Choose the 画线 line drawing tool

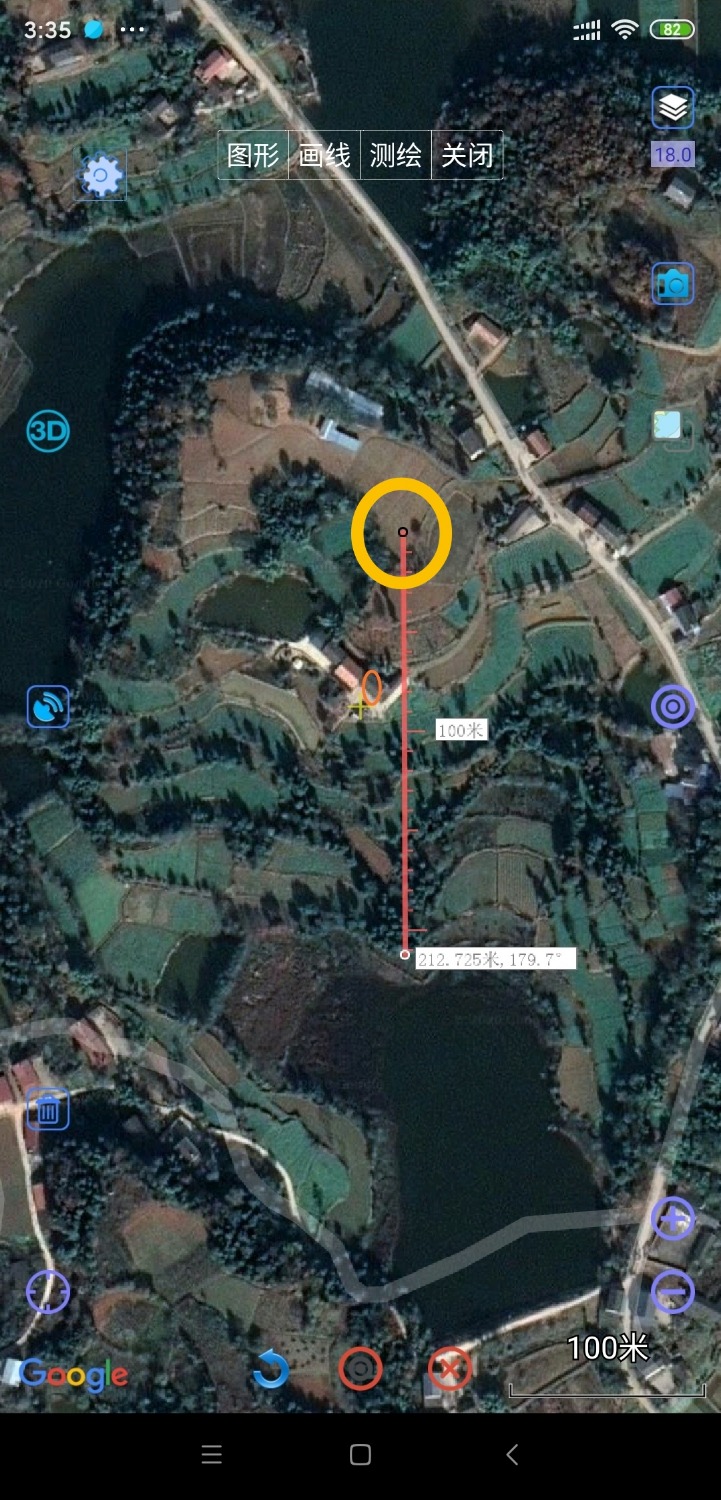click(x=324, y=155)
